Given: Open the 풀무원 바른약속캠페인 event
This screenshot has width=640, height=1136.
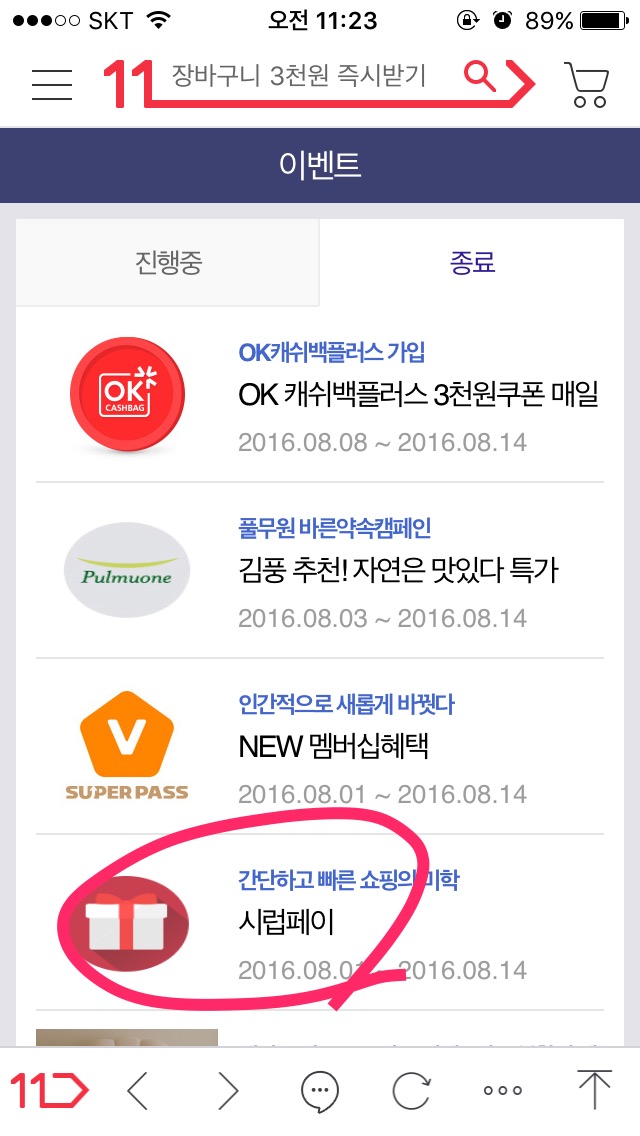Looking at the screenshot, I should (397, 570).
